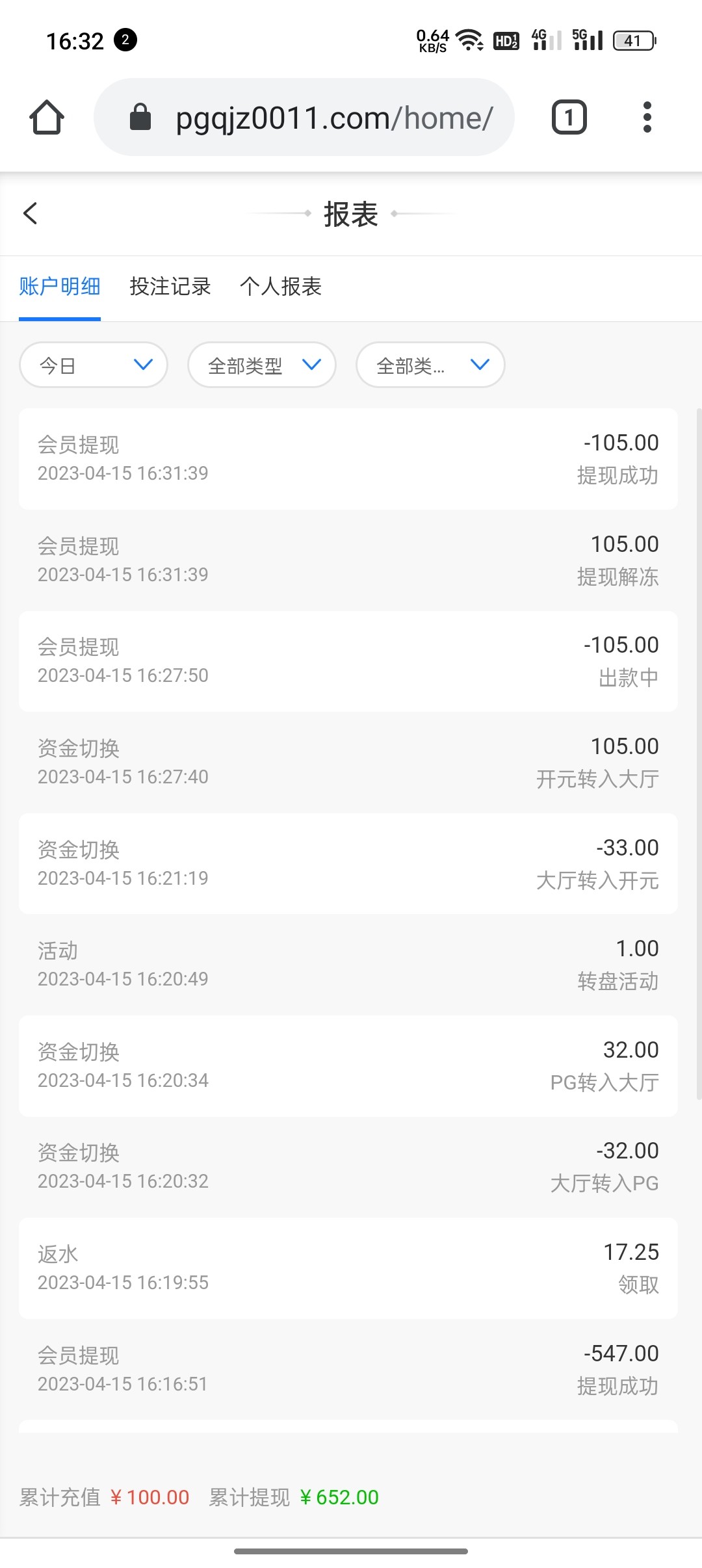Tap the back arrow on the 报表 page

(31, 213)
